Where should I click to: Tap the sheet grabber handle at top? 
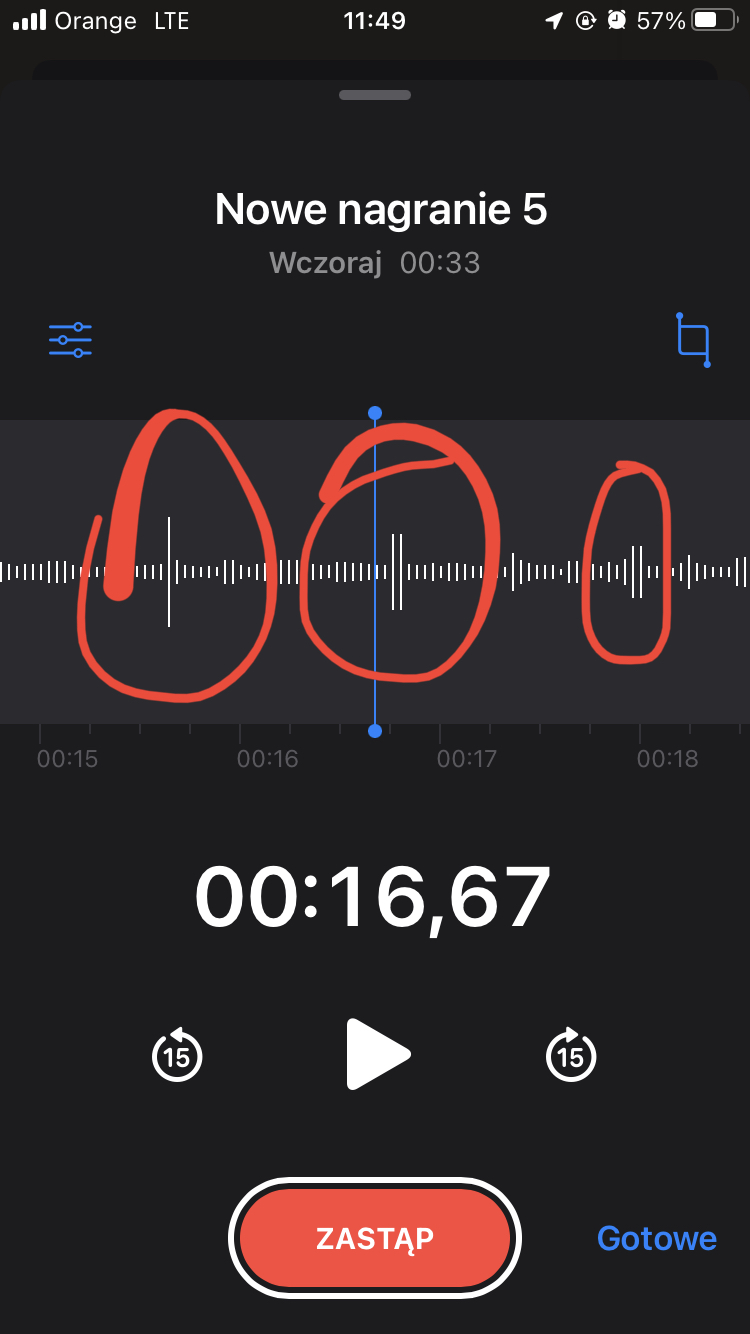point(375,95)
